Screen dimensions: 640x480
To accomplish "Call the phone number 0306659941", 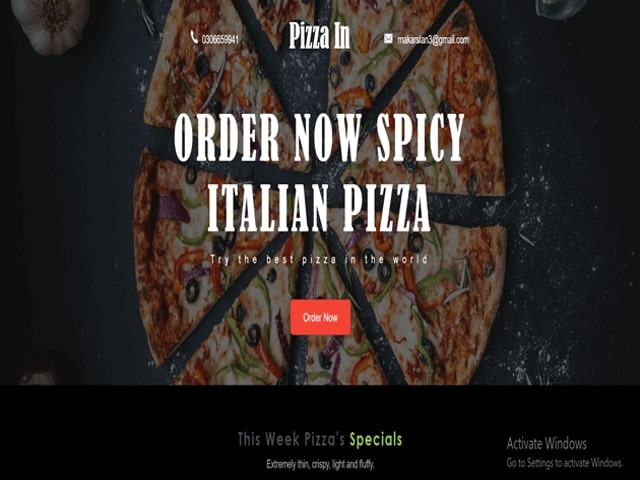I will coord(219,39).
